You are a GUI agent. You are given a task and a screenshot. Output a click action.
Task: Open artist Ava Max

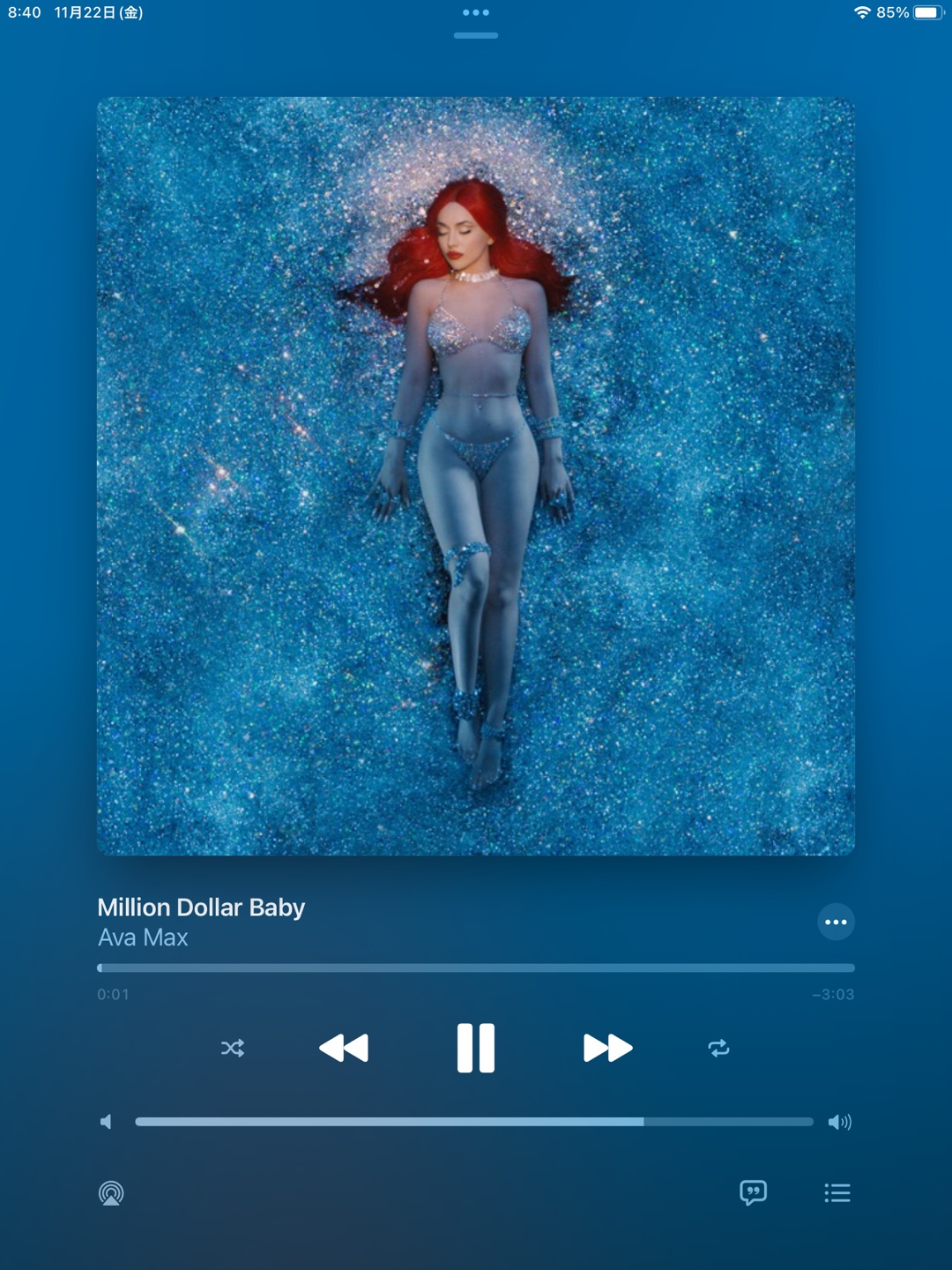click(143, 938)
